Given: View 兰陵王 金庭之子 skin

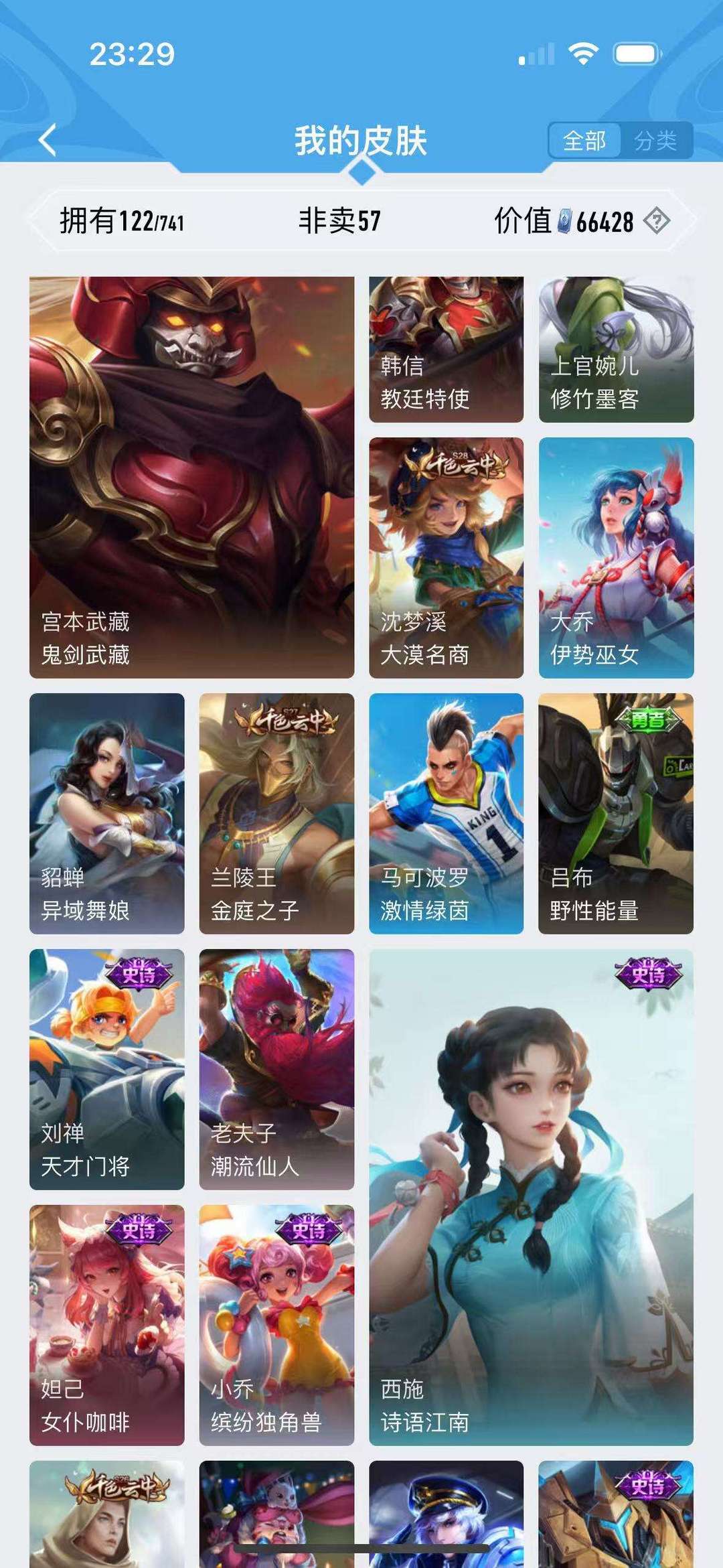Looking at the screenshot, I should (x=276, y=813).
